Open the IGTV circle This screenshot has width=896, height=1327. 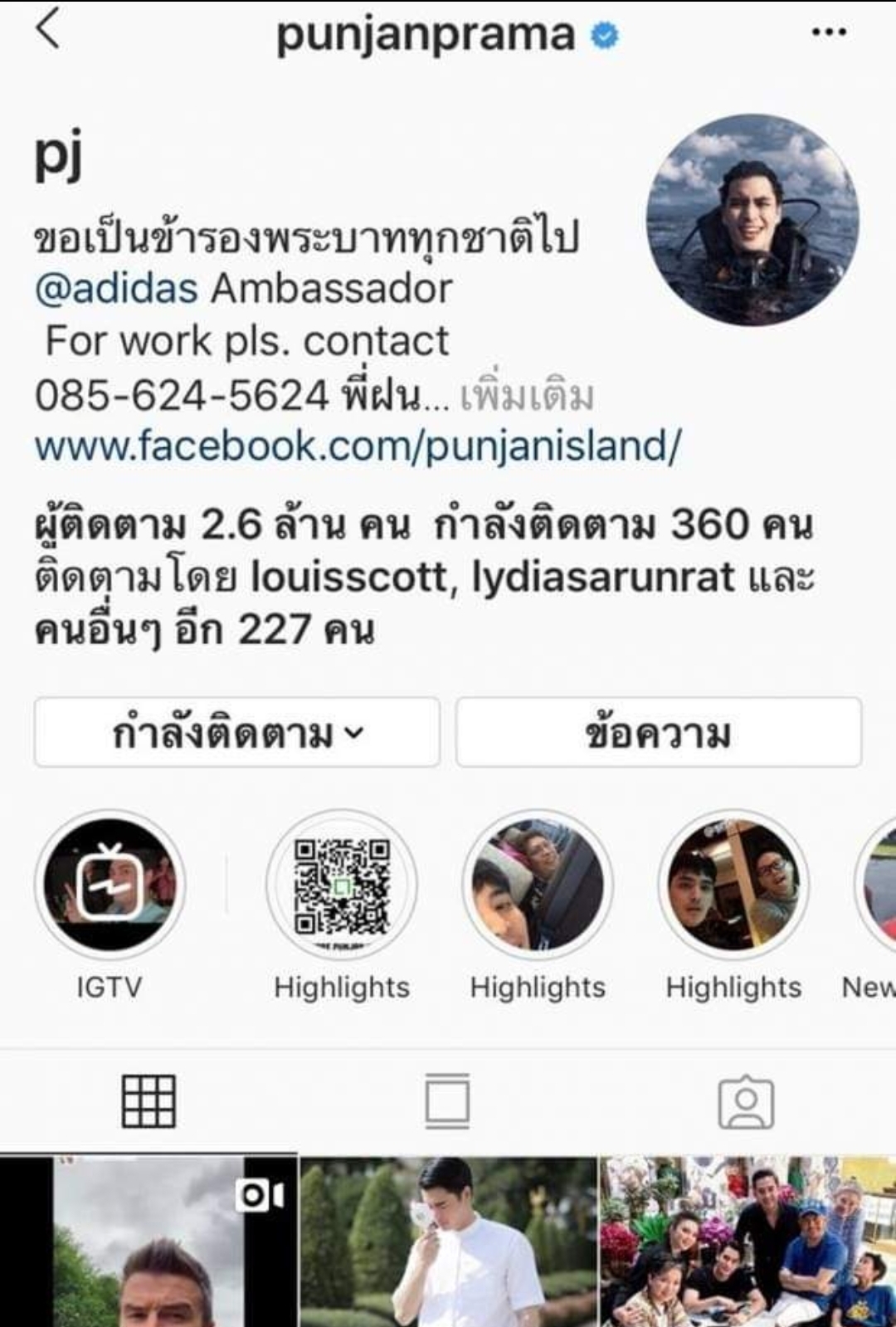point(110,885)
